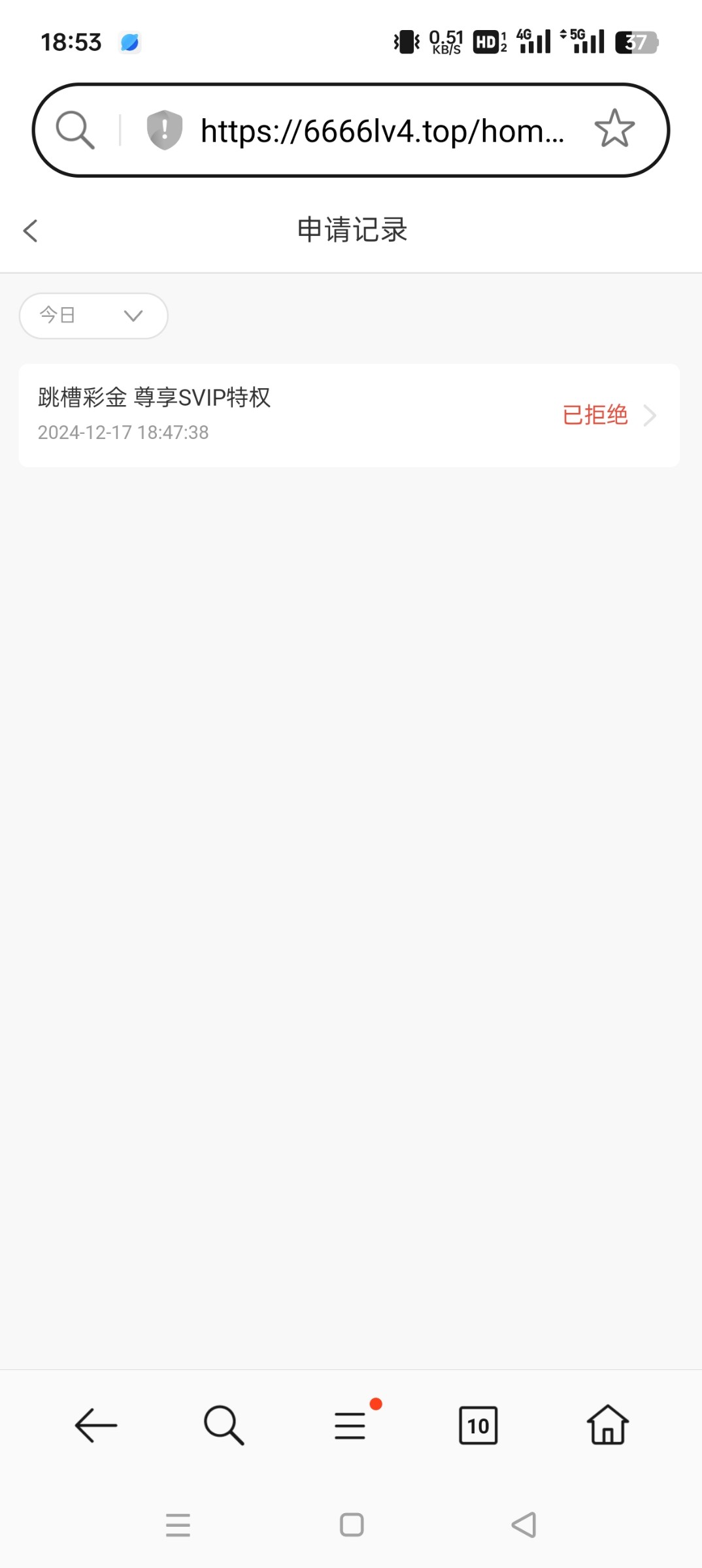702x1568 pixels.
Task: Show the 10 open browser tabs
Action: click(x=478, y=1425)
